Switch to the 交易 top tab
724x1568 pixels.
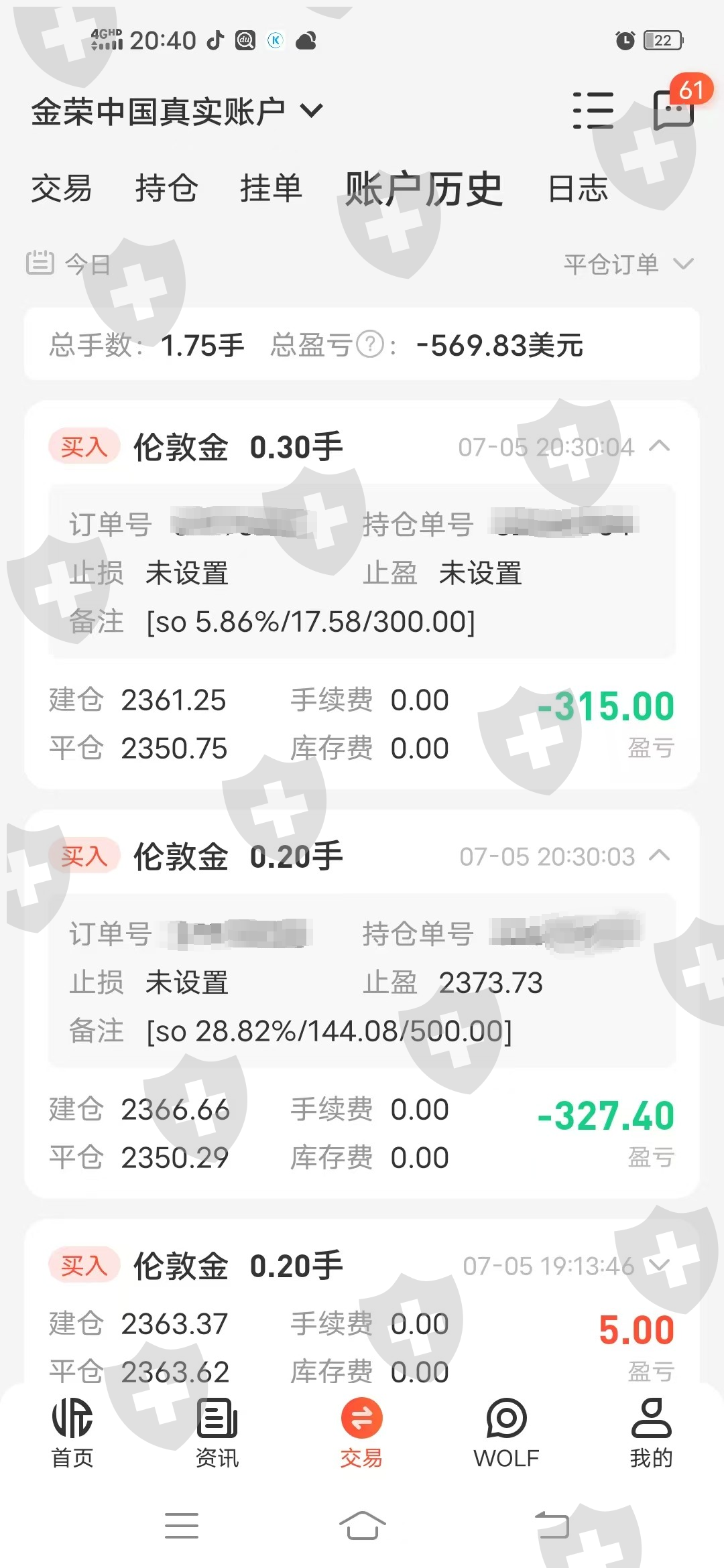[x=62, y=188]
